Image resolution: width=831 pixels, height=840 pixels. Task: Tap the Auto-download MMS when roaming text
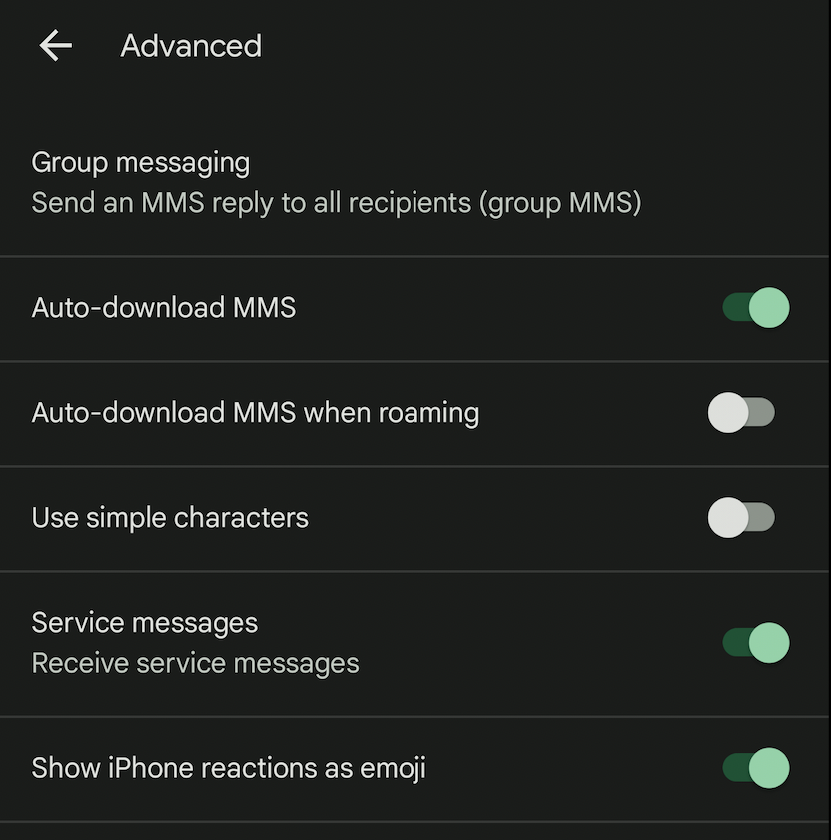point(255,412)
